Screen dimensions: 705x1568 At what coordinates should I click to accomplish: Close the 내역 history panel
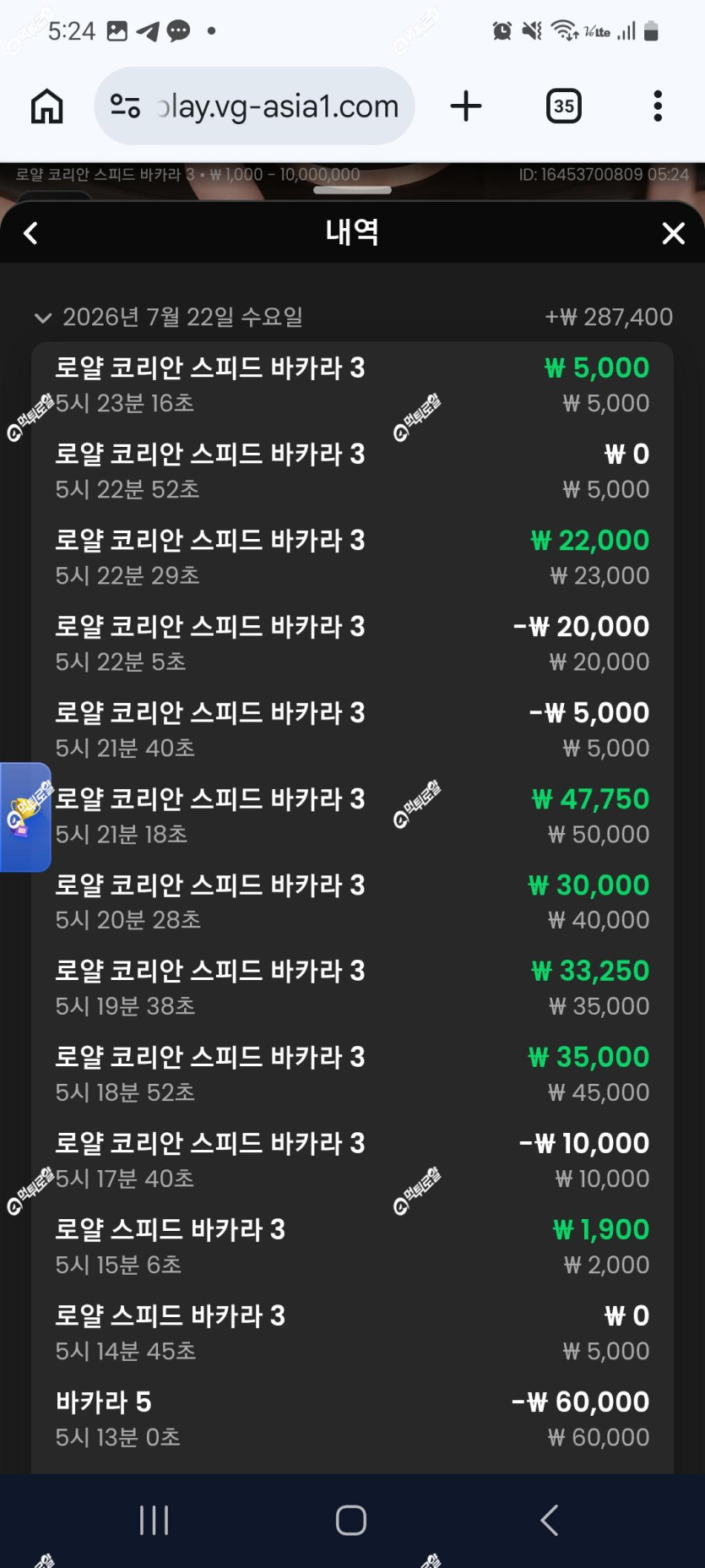(673, 233)
